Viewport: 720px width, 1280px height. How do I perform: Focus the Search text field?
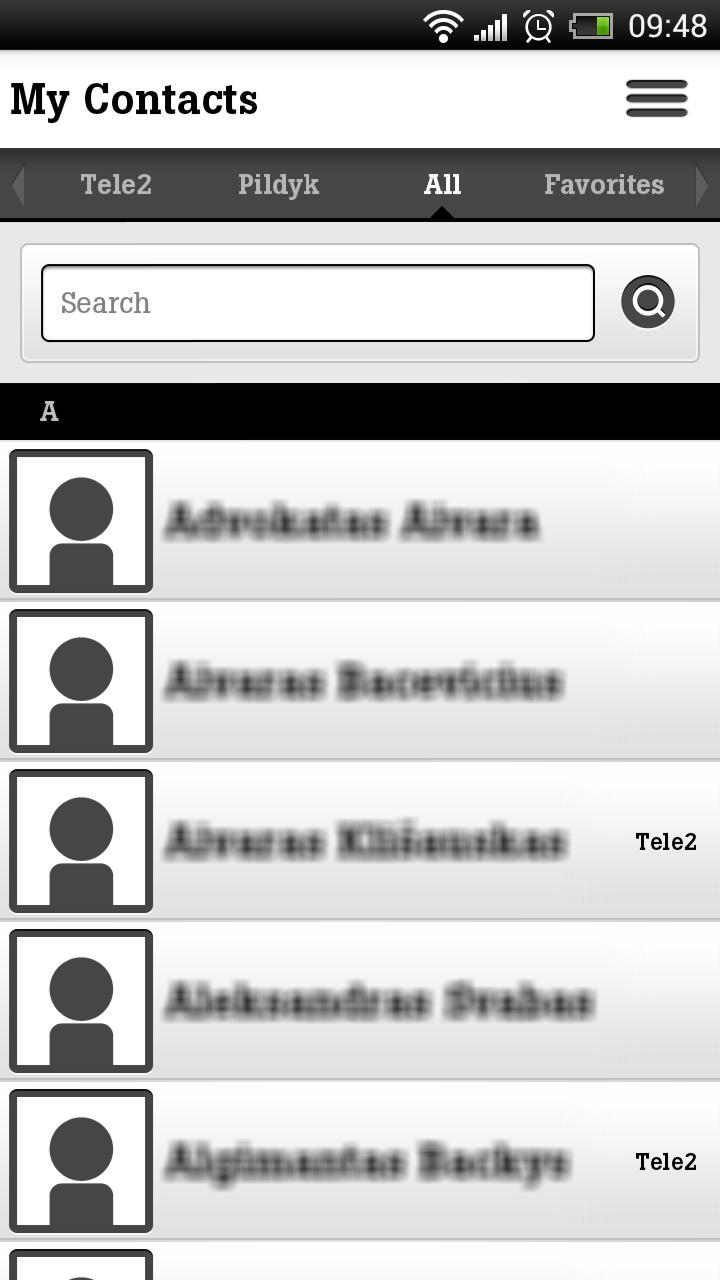pyautogui.click(x=318, y=303)
